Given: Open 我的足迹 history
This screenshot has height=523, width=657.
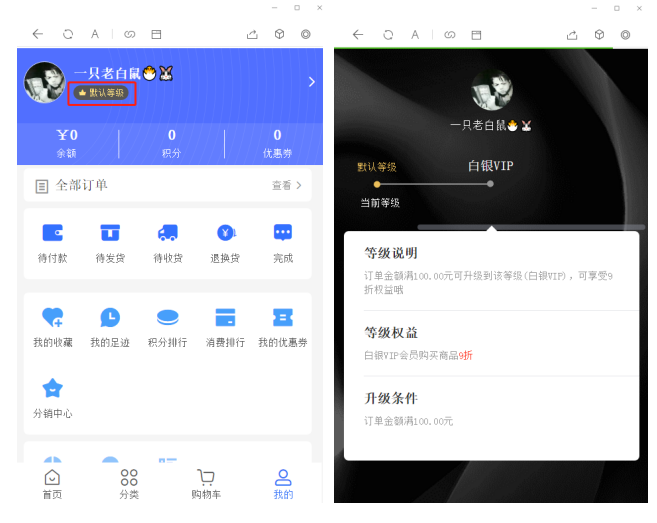Looking at the screenshot, I should [x=109, y=327].
